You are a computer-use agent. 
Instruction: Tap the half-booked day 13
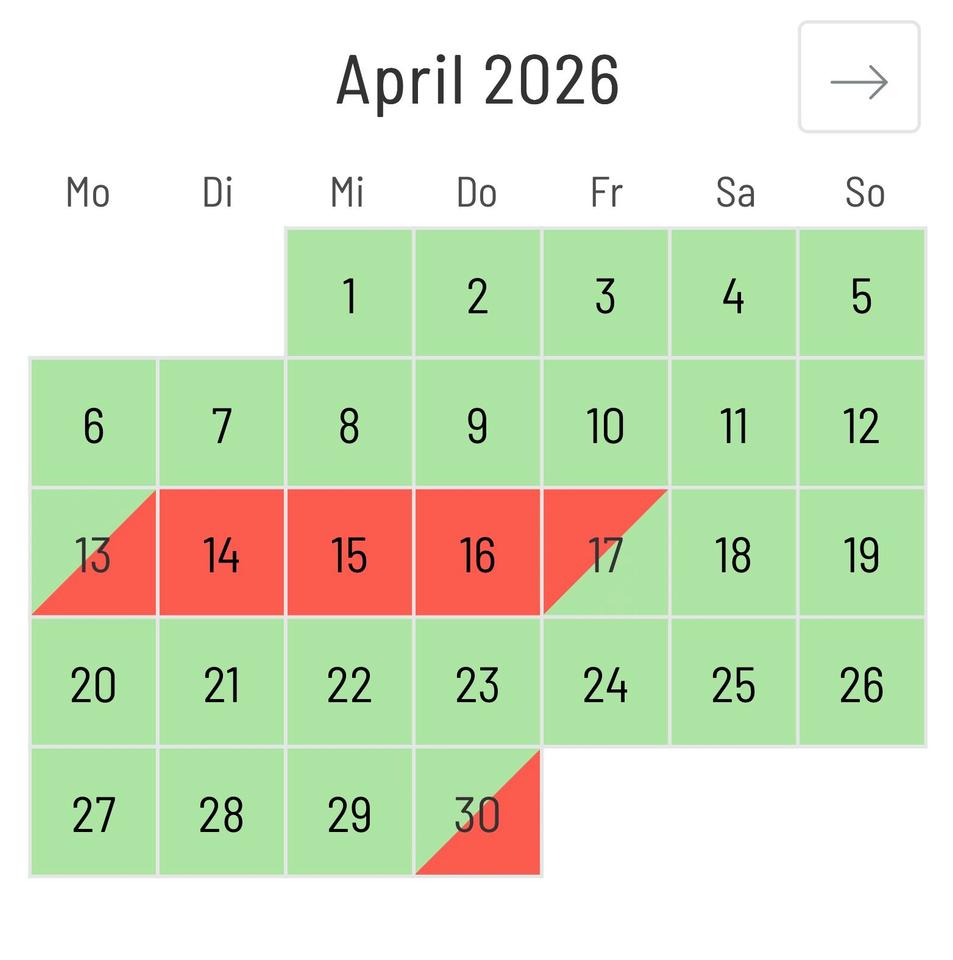pyautogui.click(x=93, y=553)
